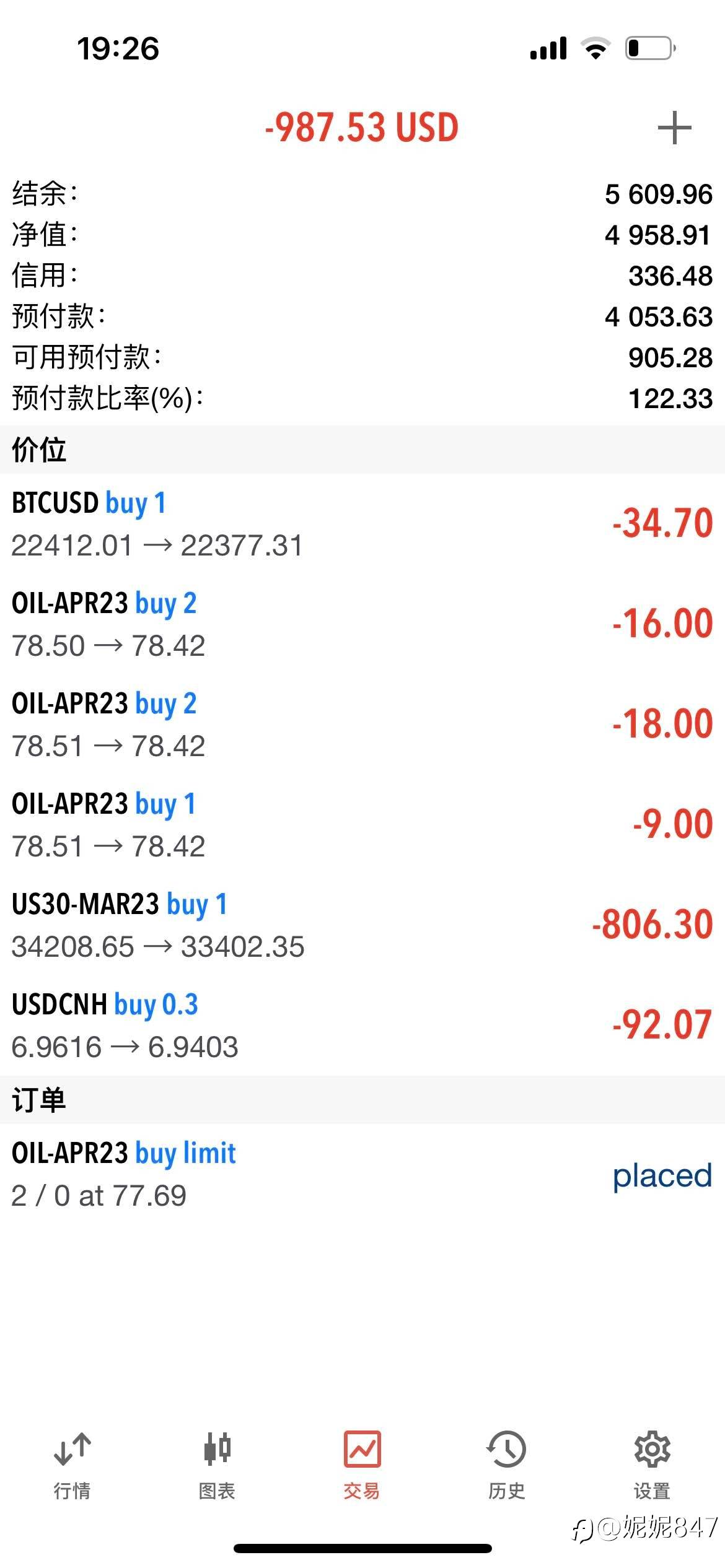Open the OIL-APR23 buy limit pending order
Viewport: 725px width, 1568px height.
click(362, 1174)
